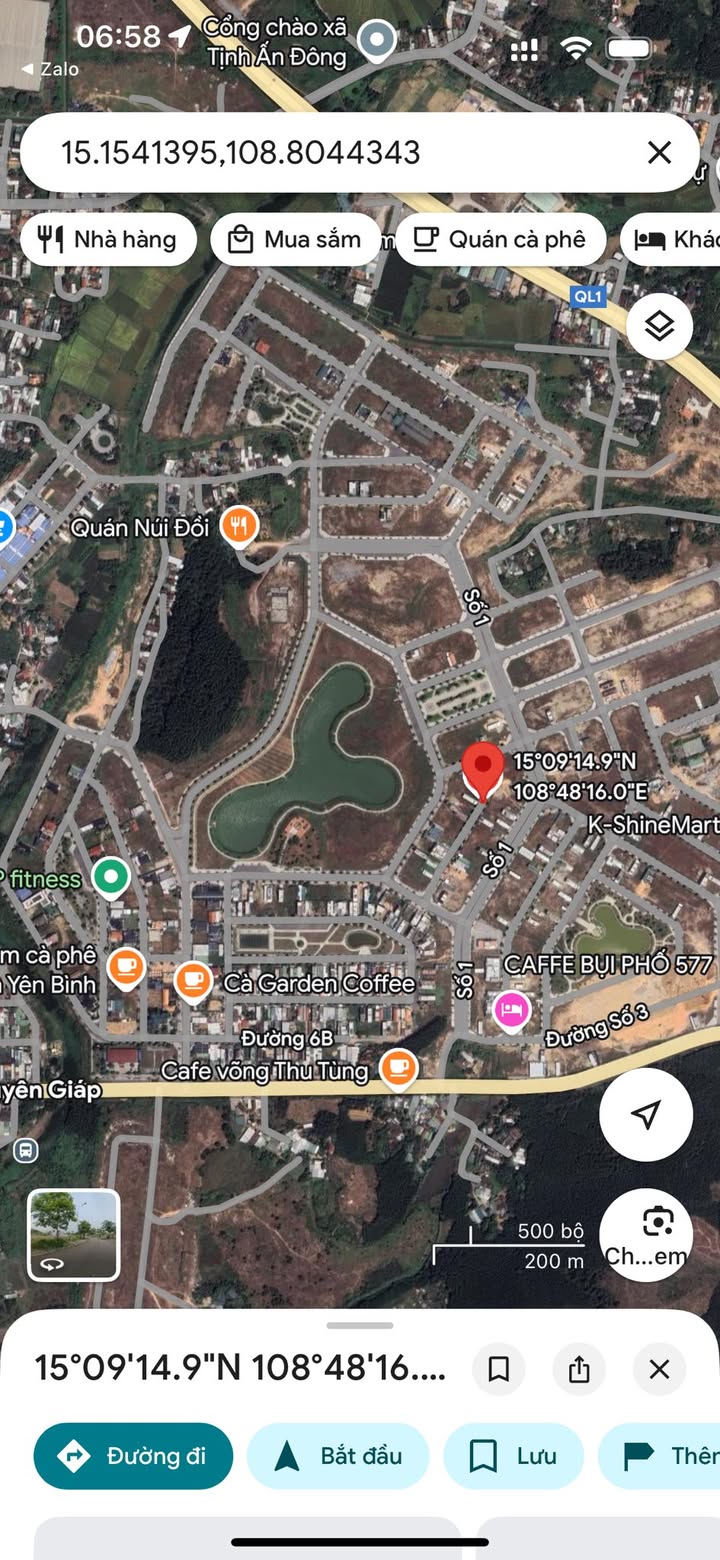Select Cà Garden Coffee on the map

tap(193, 981)
